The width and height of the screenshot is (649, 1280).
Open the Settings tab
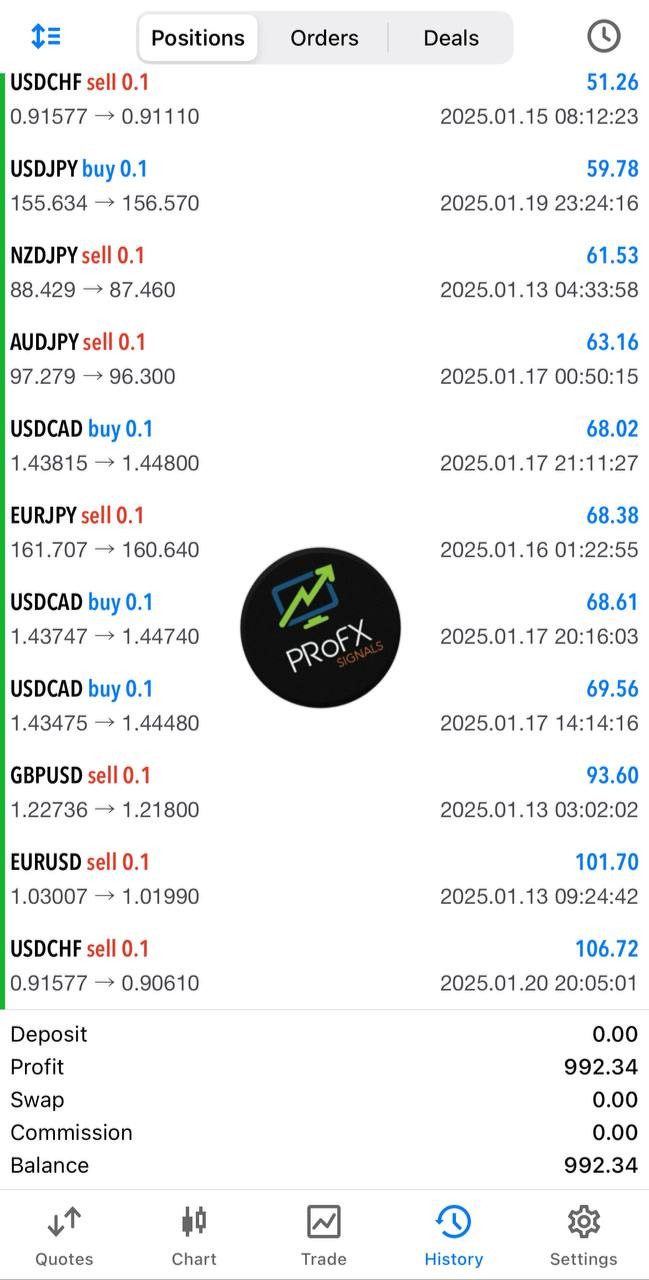583,1236
